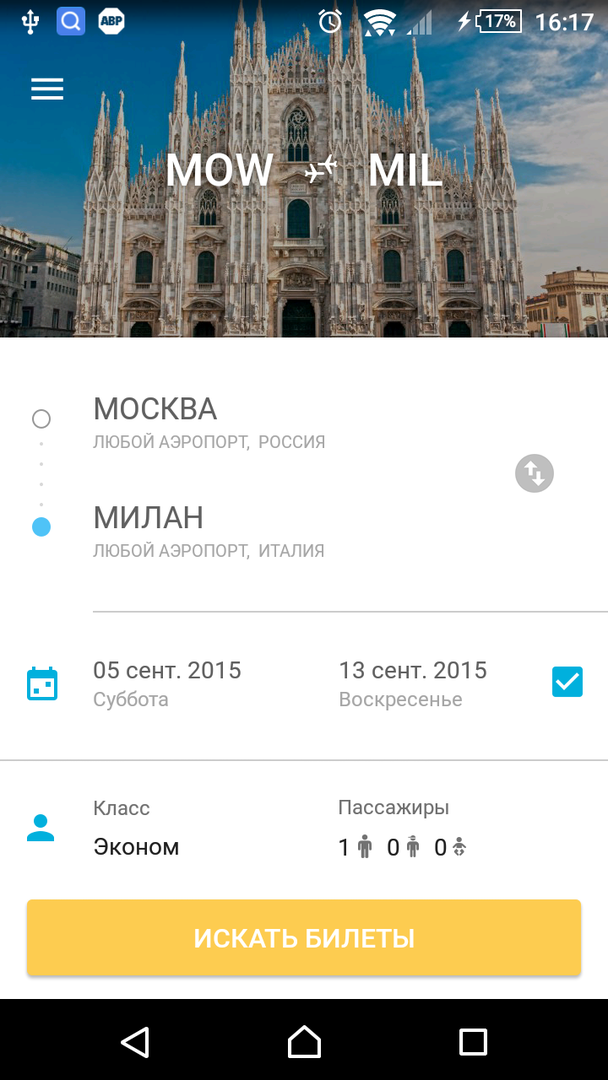This screenshot has width=608, height=1080.
Task: Go to the Android home screen
Action: [x=304, y=1042]
